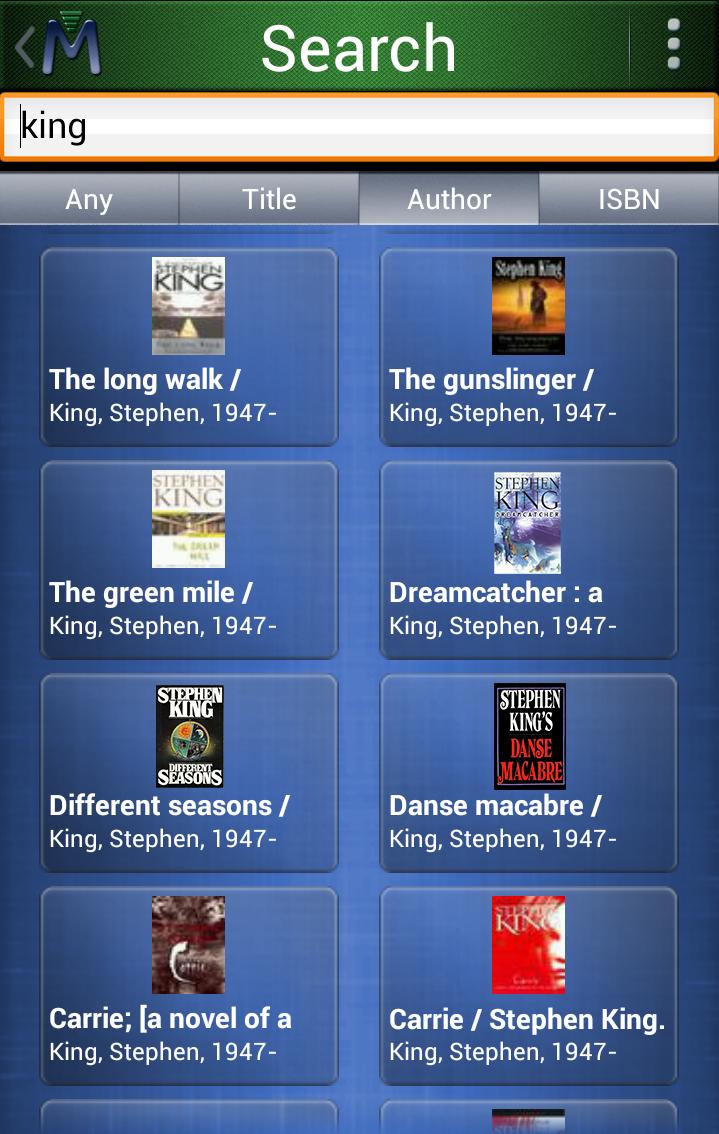Open Carrie / Stephen King. card

coord(528,985)
